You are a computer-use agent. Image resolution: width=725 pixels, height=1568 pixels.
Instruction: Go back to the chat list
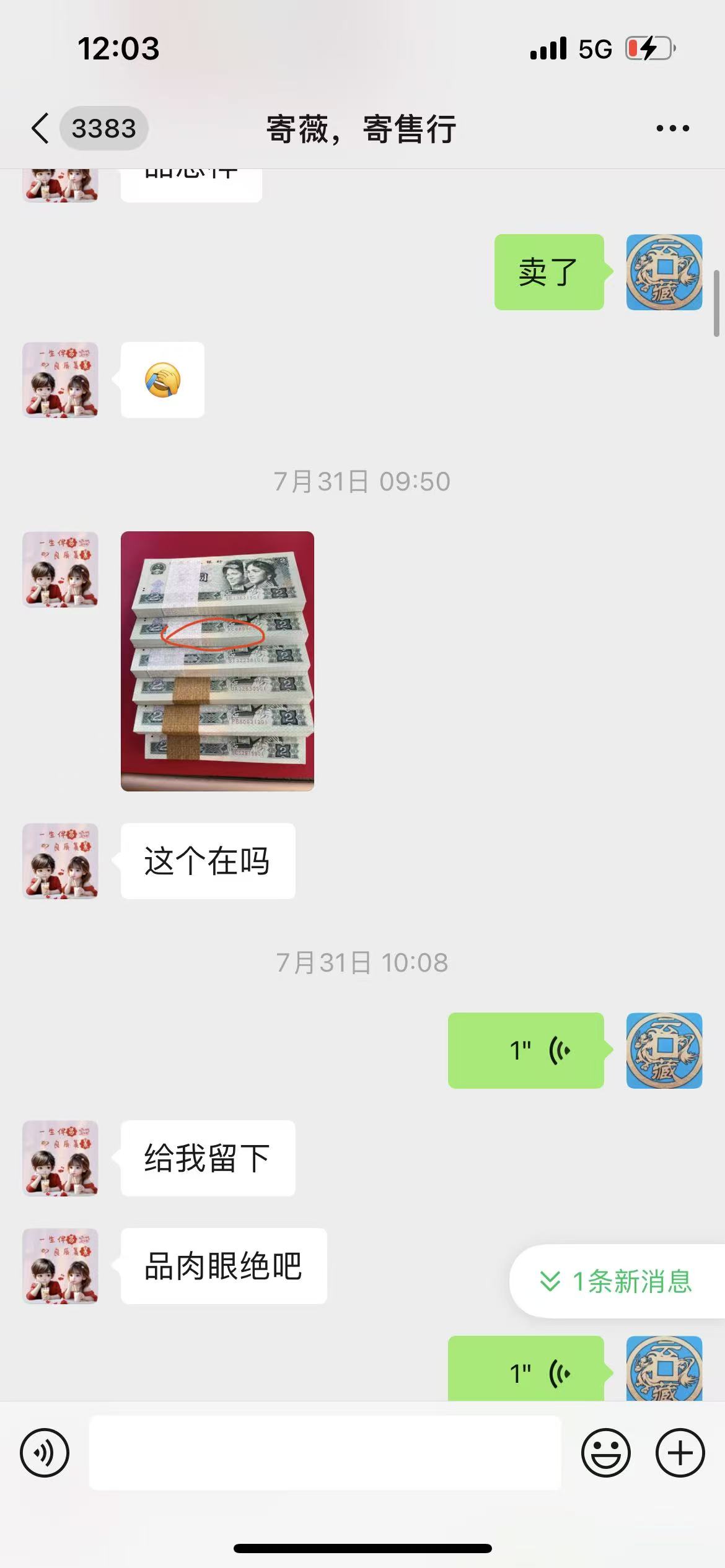41,129
